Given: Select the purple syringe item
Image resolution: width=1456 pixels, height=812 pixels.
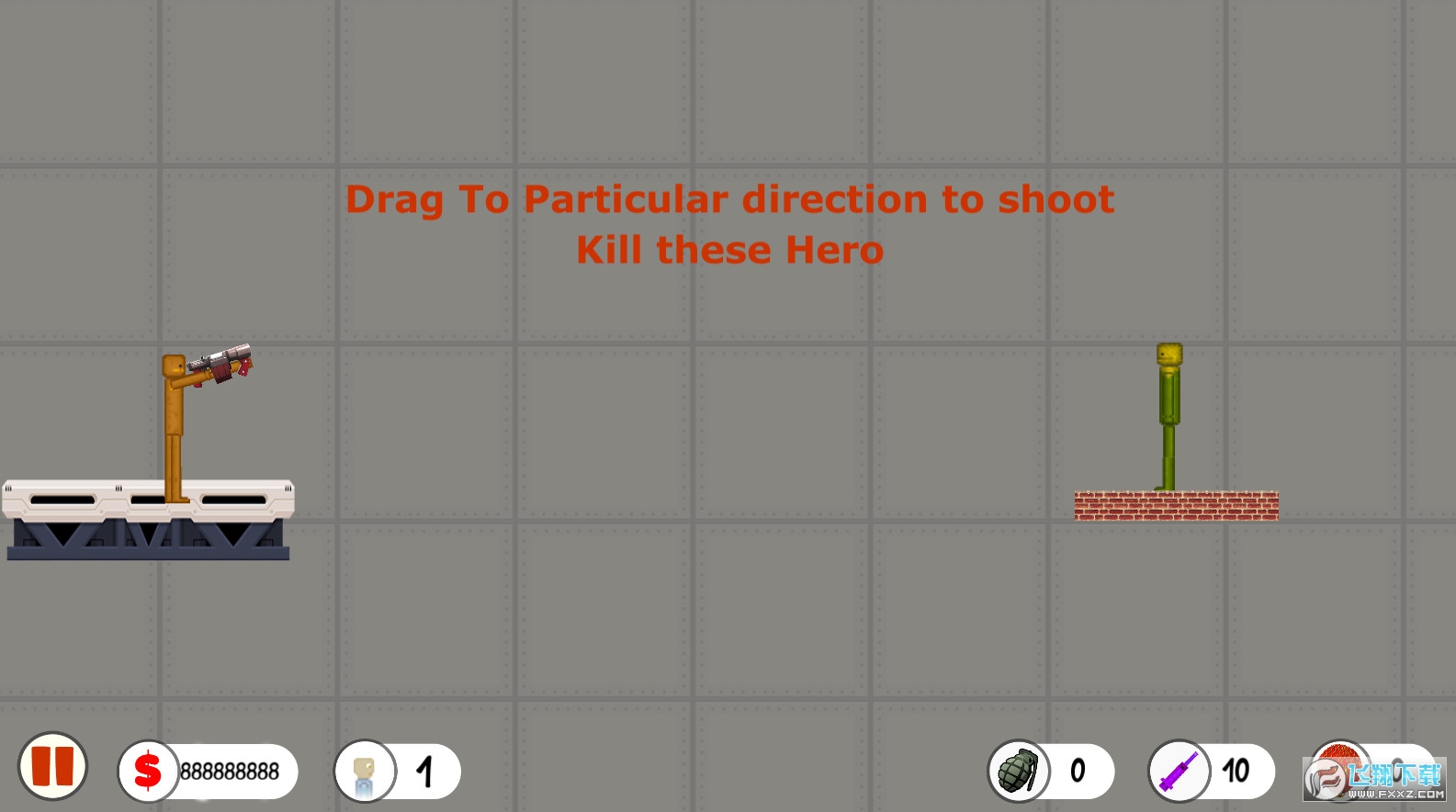Looking at the screenshot, I should click(x=1179, y=771).
